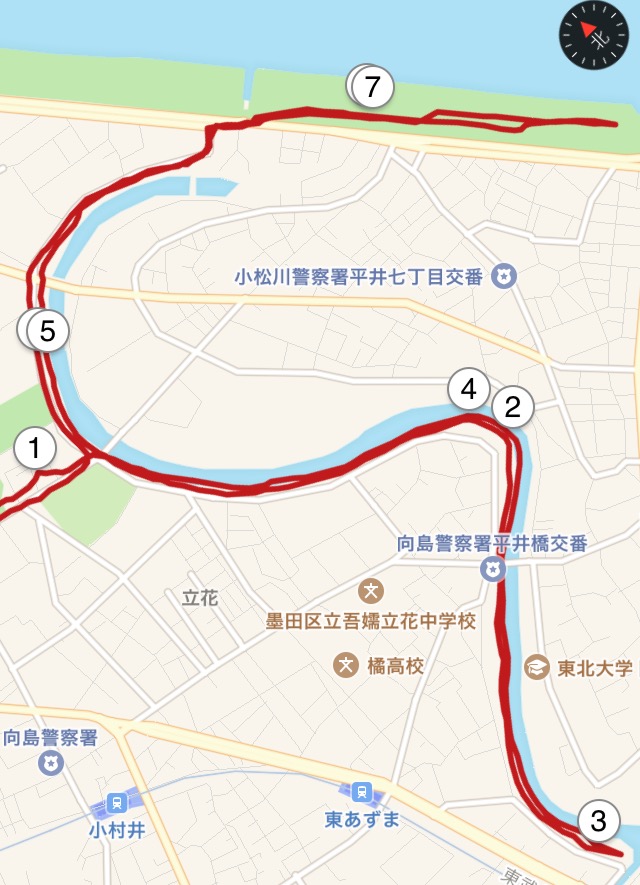The width and height of the screenshot is (640, 885).
Task: Select the 墨田区立吾嬬立花中学校 school marker
Action: tap(372, 589)
